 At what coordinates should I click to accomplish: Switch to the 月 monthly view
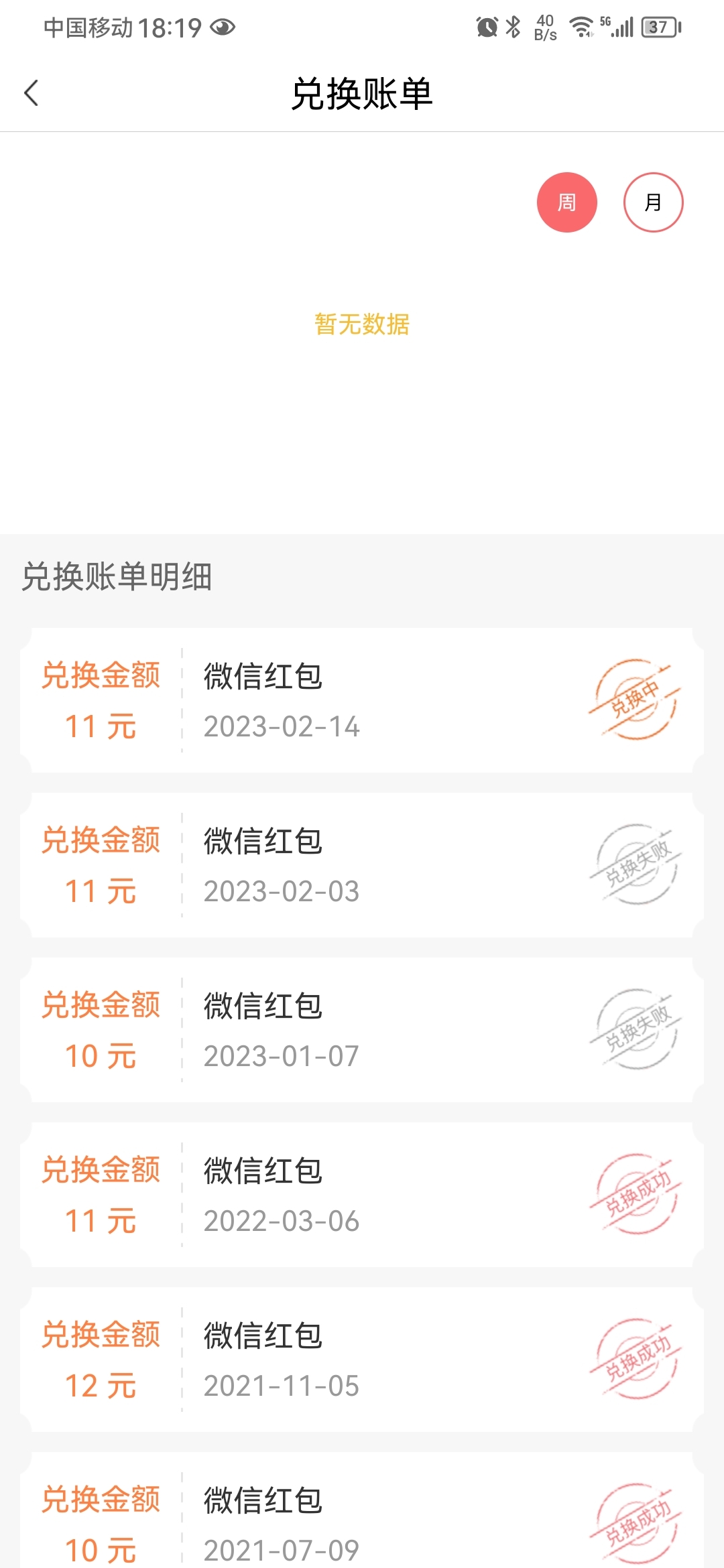tap(654, 202)
